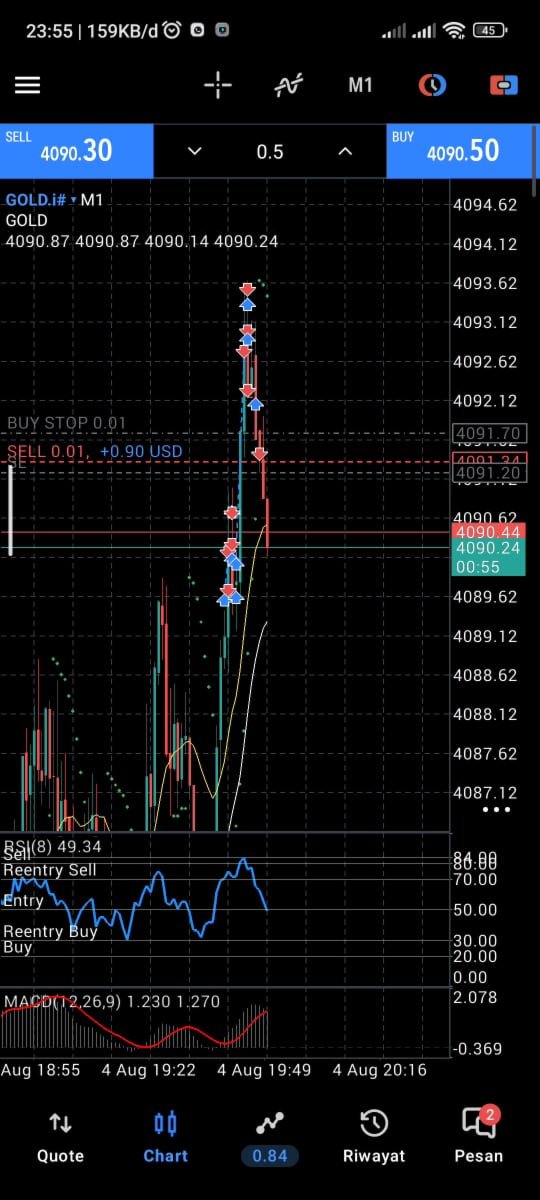Tap the SELL 4090.30 button
This screenshot has width=540, height=1200.
tap(77, 151)
